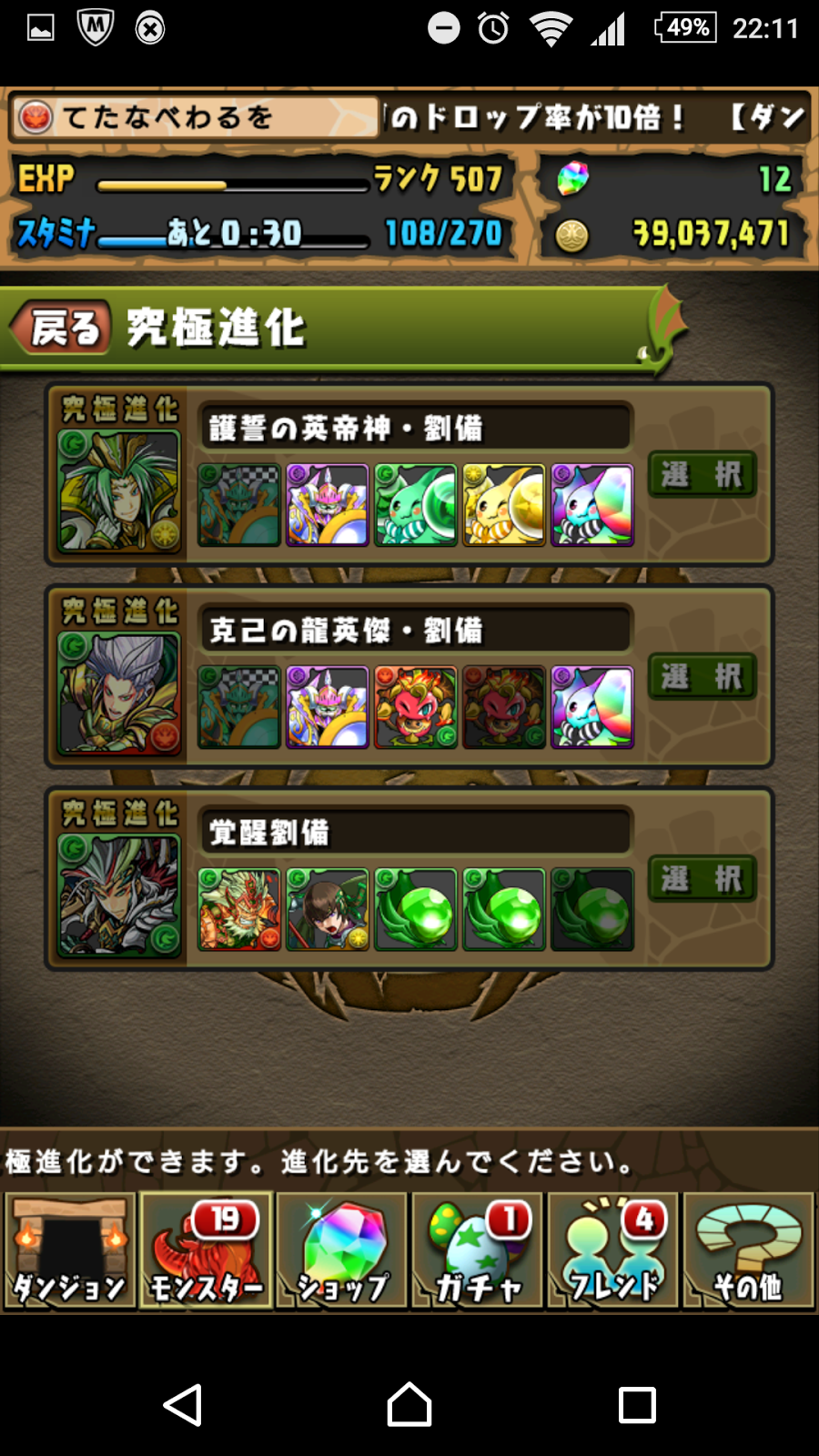Open the ショップ tab

pyautogui.click(x=342, y=1250)
